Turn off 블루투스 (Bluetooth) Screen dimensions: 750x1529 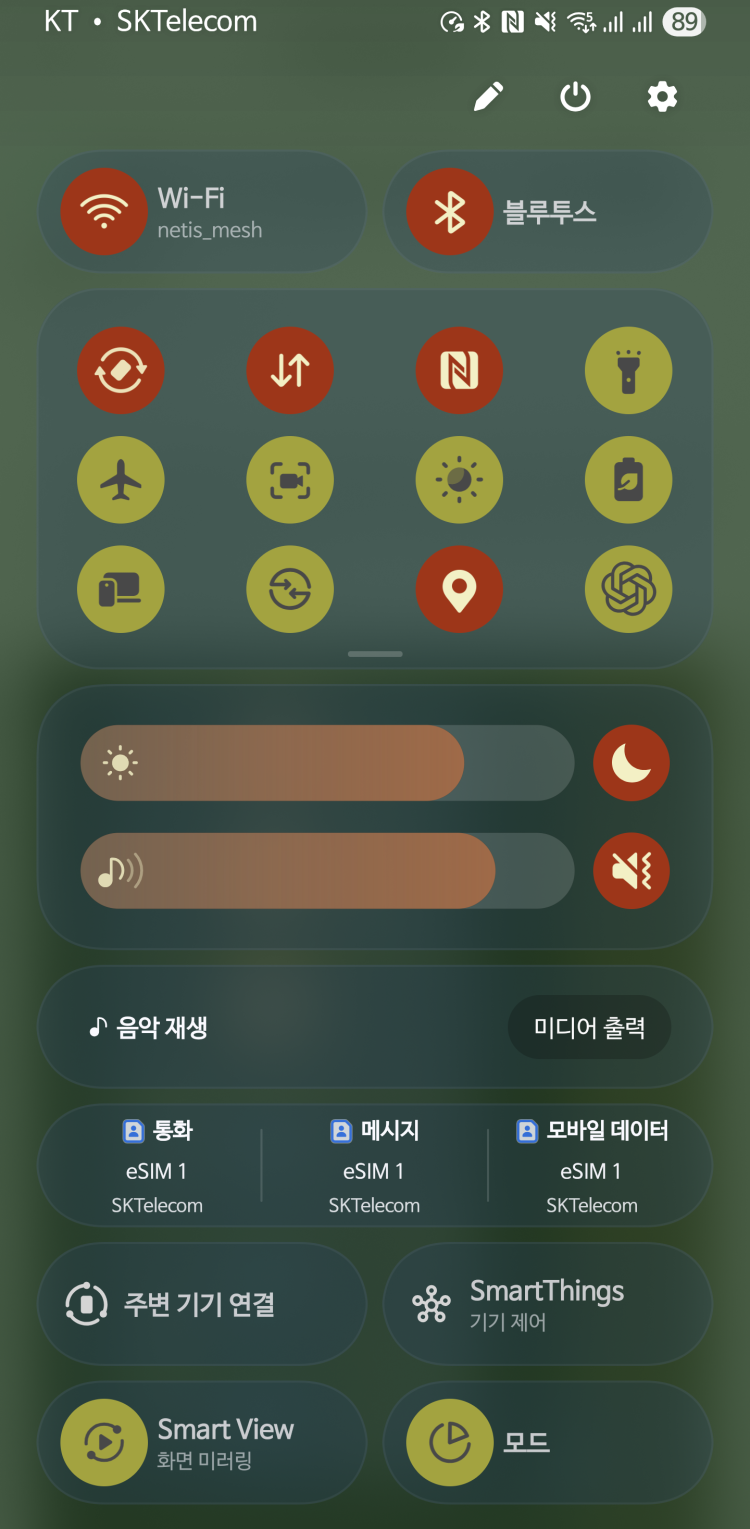click(449, 212)
